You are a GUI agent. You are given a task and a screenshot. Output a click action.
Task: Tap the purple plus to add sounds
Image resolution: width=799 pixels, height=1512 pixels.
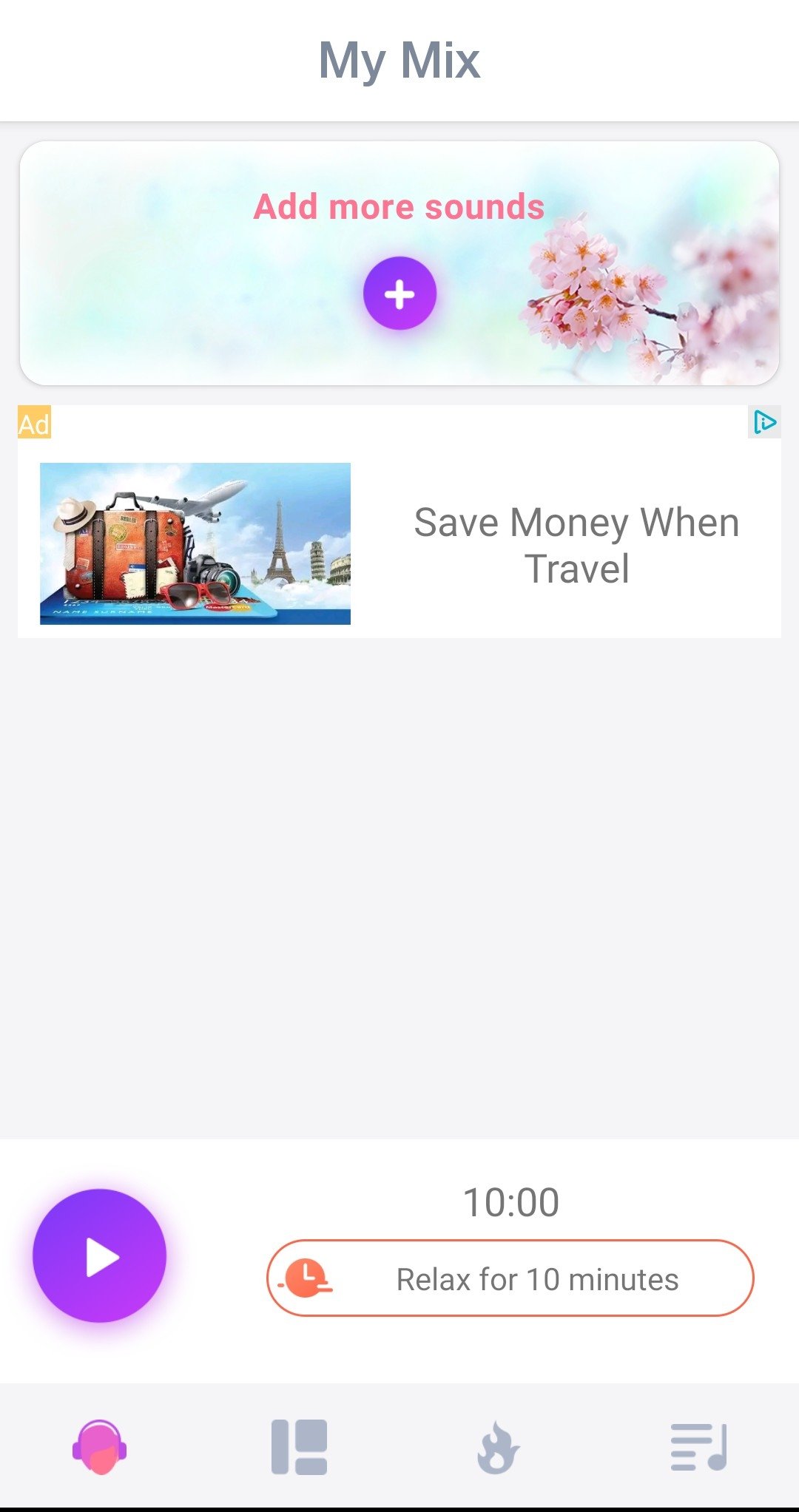[x=399, y=294]
